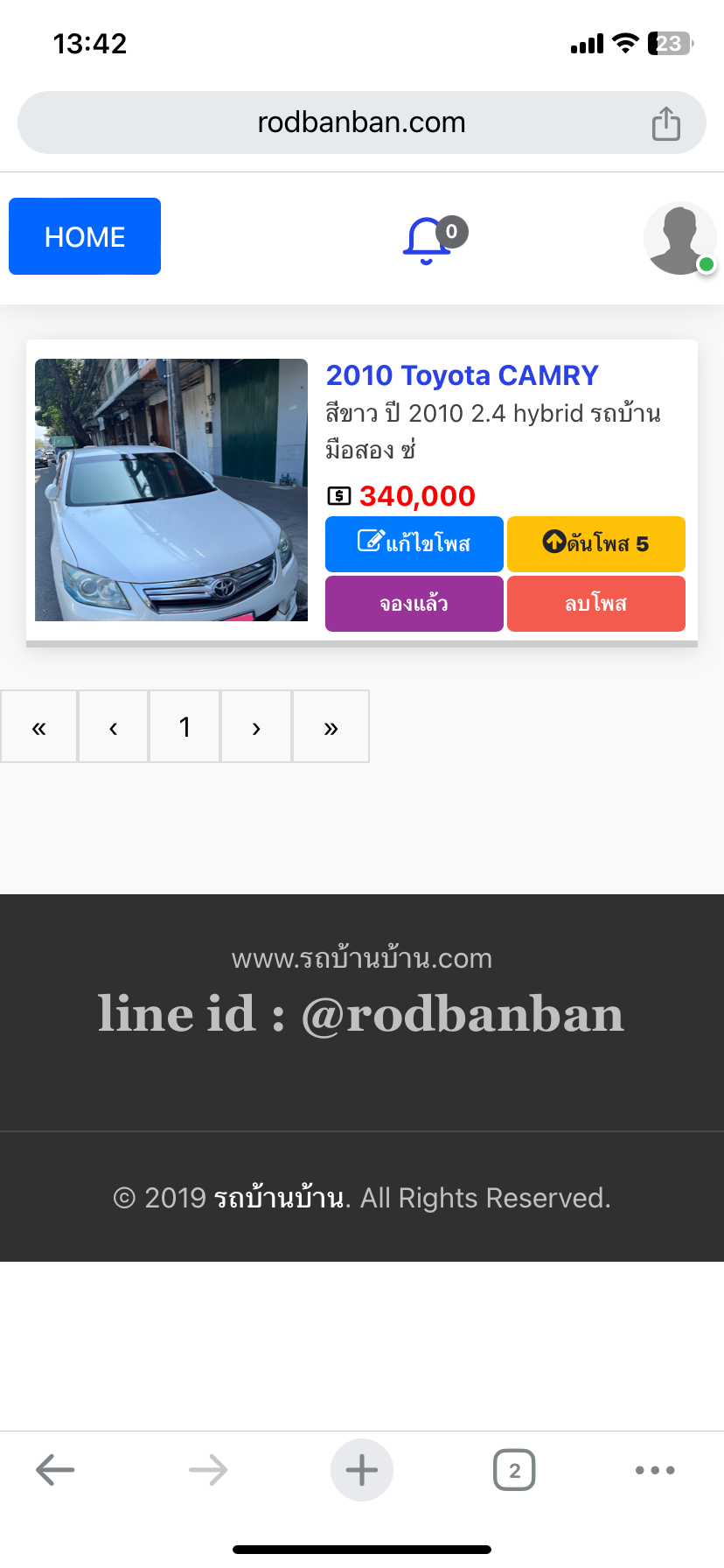Open a new browser tab
The width and height of the screenshot is (724, 1568).
(362, 1470)
